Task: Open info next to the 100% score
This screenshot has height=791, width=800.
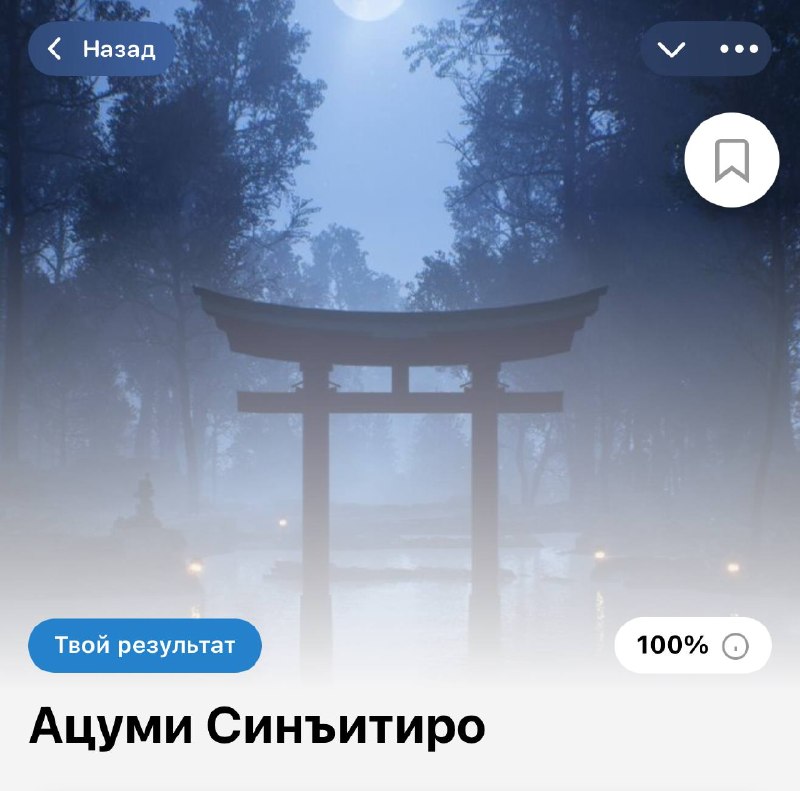Action: coord(735,646)
